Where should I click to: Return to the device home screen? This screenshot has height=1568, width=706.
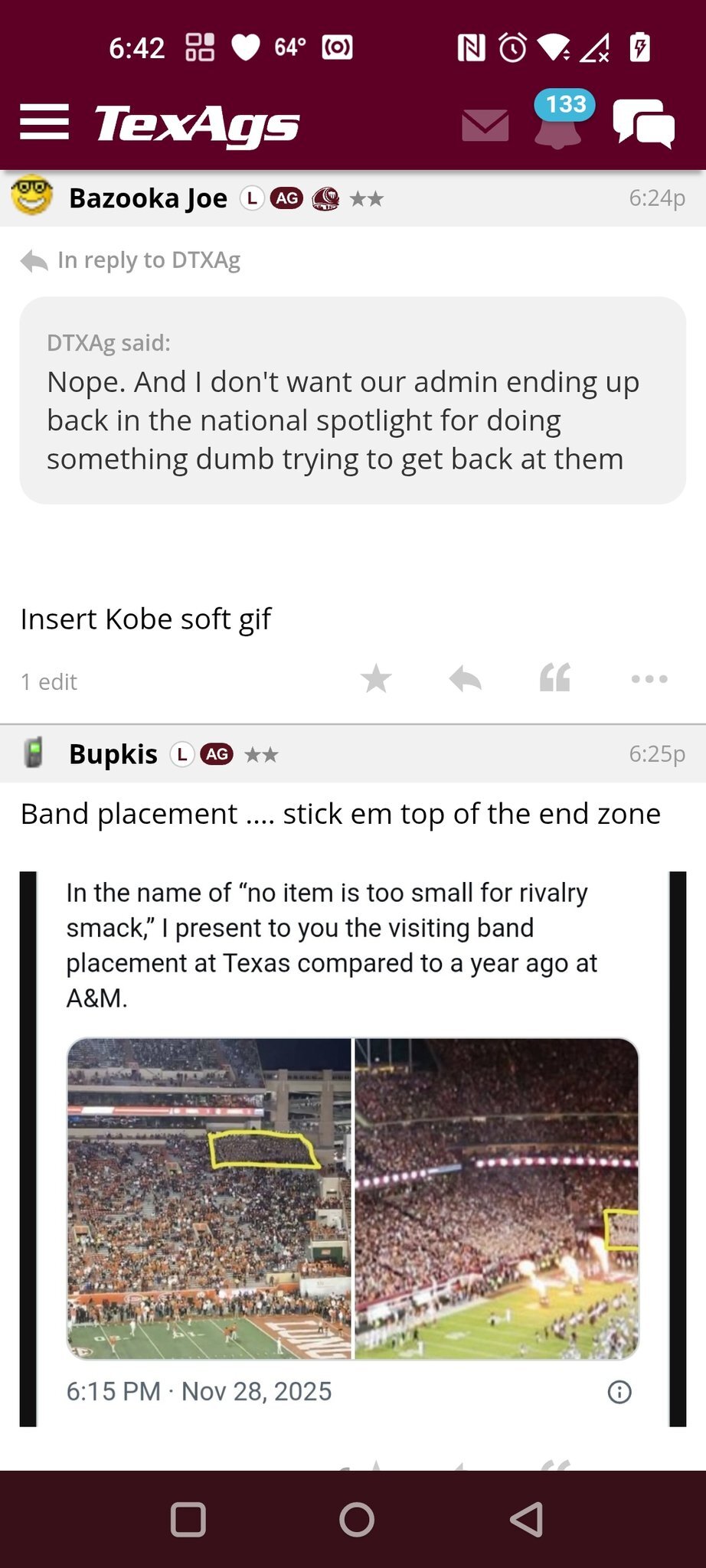(357, 1520)
